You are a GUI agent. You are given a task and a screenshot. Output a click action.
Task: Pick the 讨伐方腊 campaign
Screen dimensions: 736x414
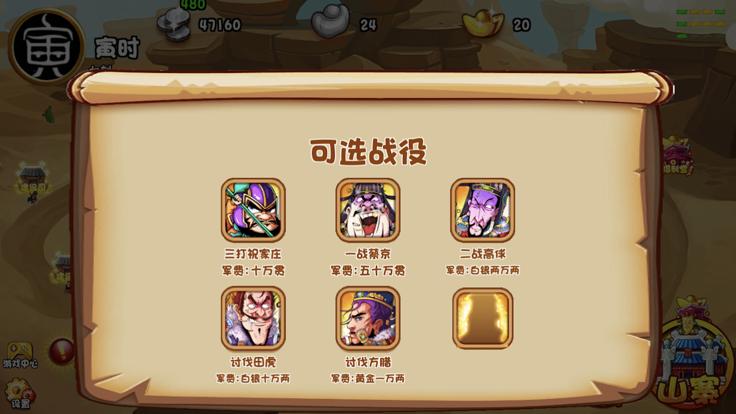pyautogui.click(x=367, y=318)
